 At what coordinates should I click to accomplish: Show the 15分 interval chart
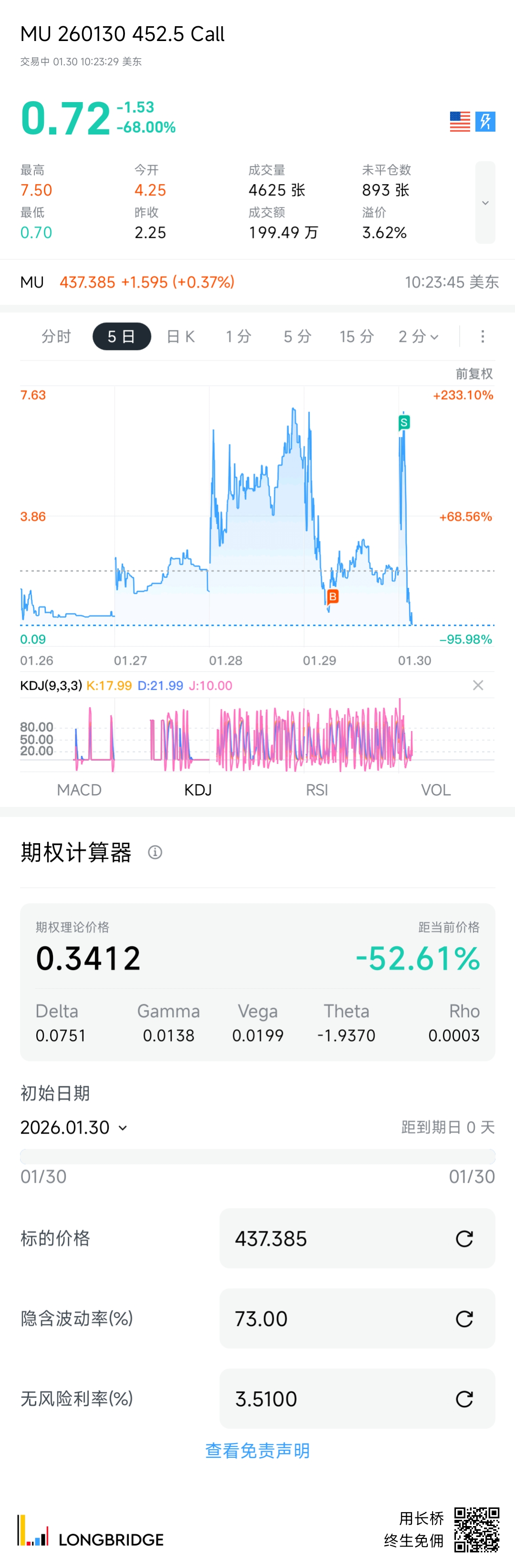tap(356, 336)
